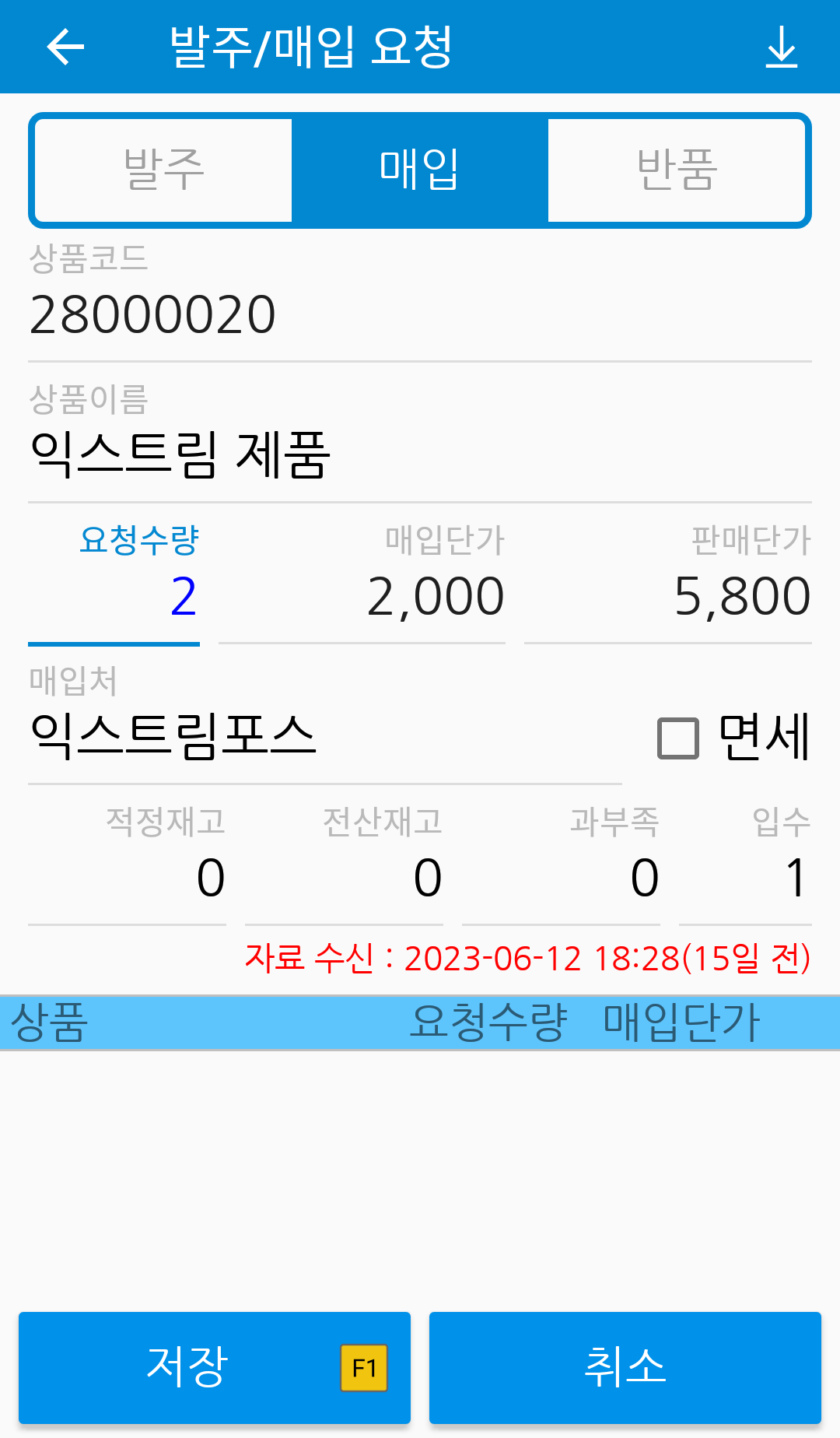The image size is (840, 1438).
Task: Switch to the 반품 tab
Action: (676, 170)
